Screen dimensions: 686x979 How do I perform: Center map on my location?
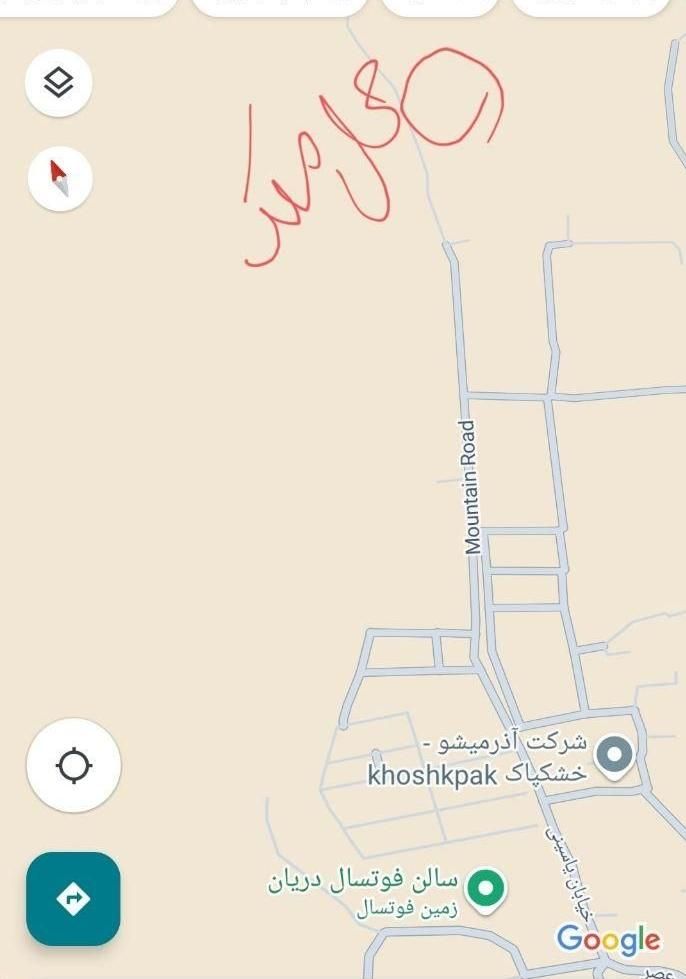coord(74,766)
